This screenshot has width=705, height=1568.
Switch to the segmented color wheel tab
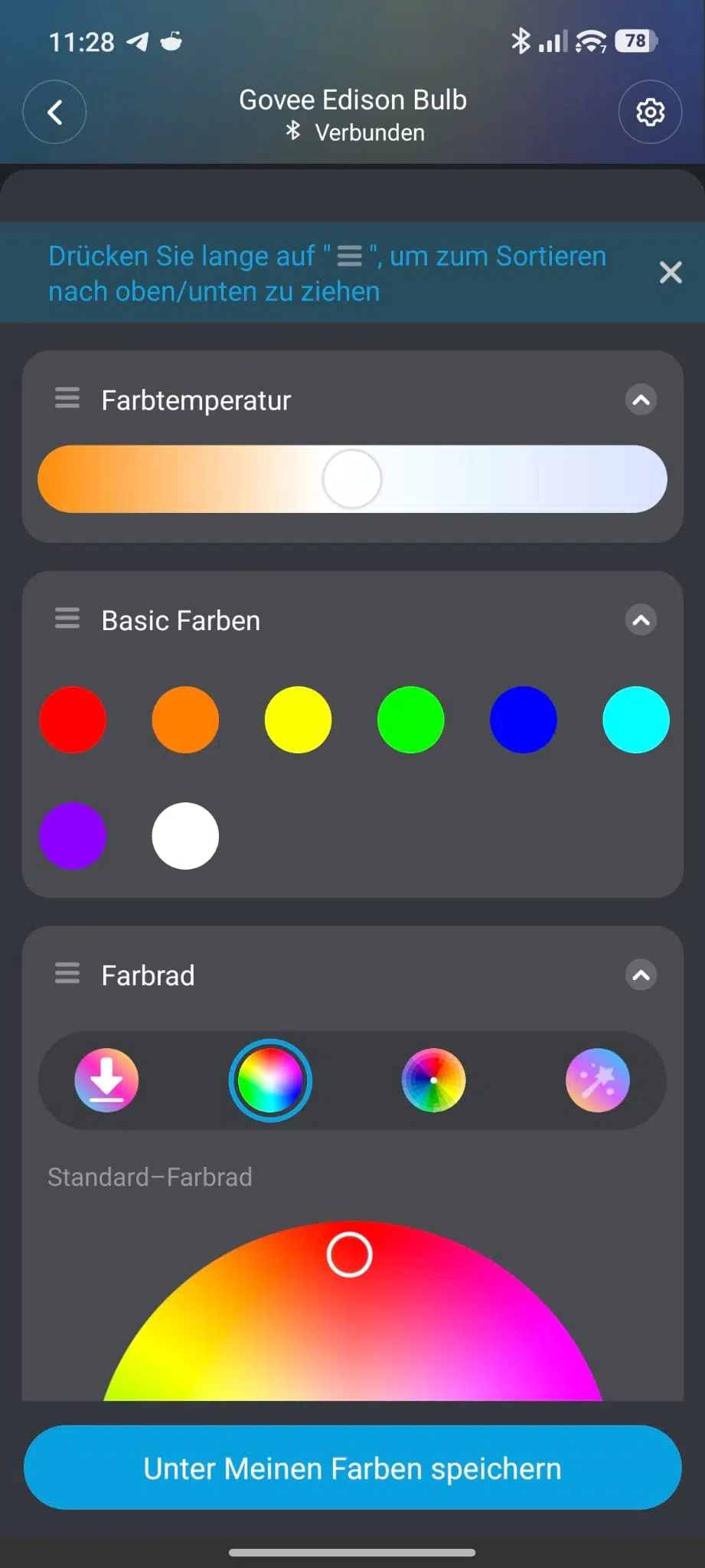pyautogui.click(x=433, y=1080)
